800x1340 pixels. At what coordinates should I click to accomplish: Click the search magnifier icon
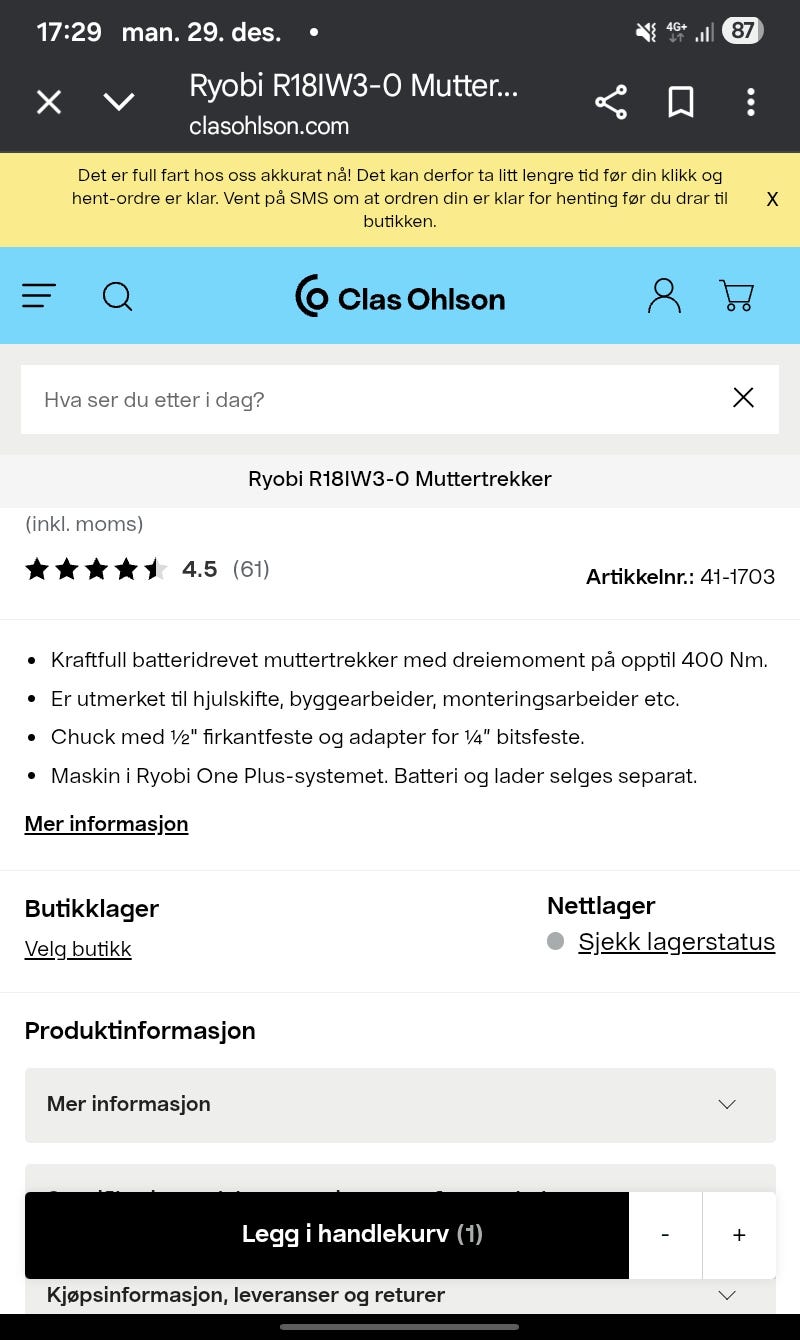point(117,296)
